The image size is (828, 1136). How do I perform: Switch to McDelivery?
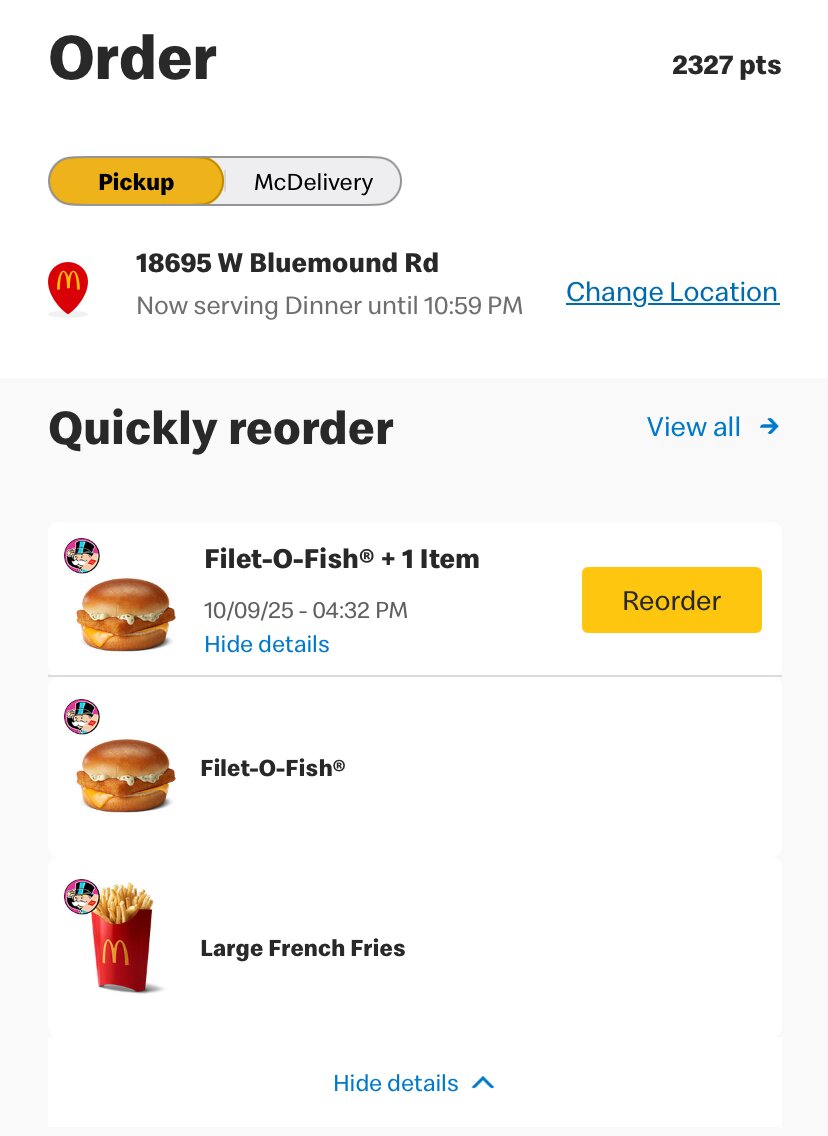coord(313,182)
